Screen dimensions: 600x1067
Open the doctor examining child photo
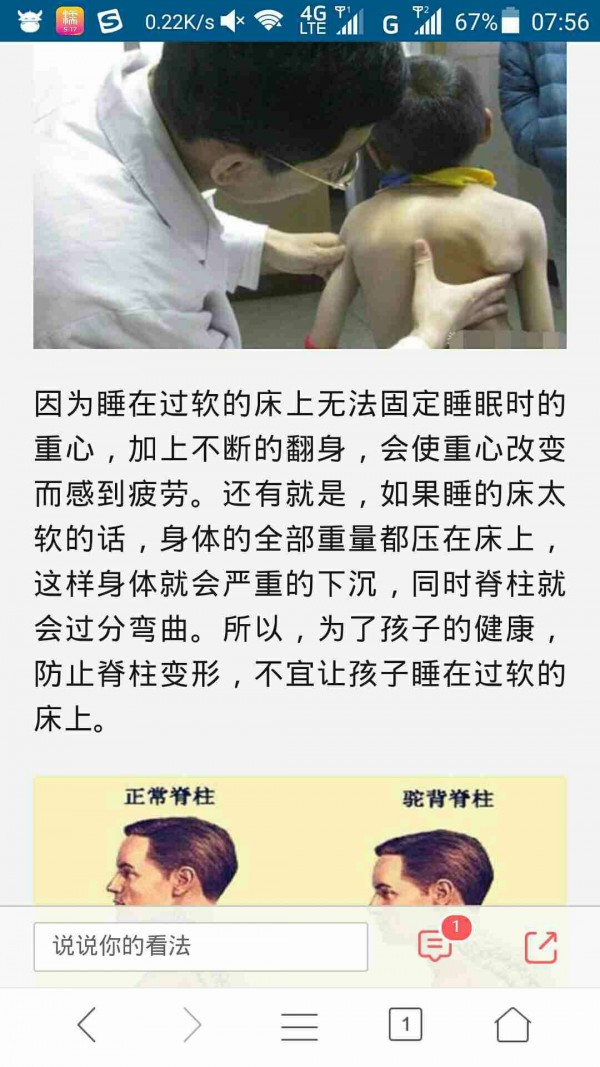click(300, 195)
